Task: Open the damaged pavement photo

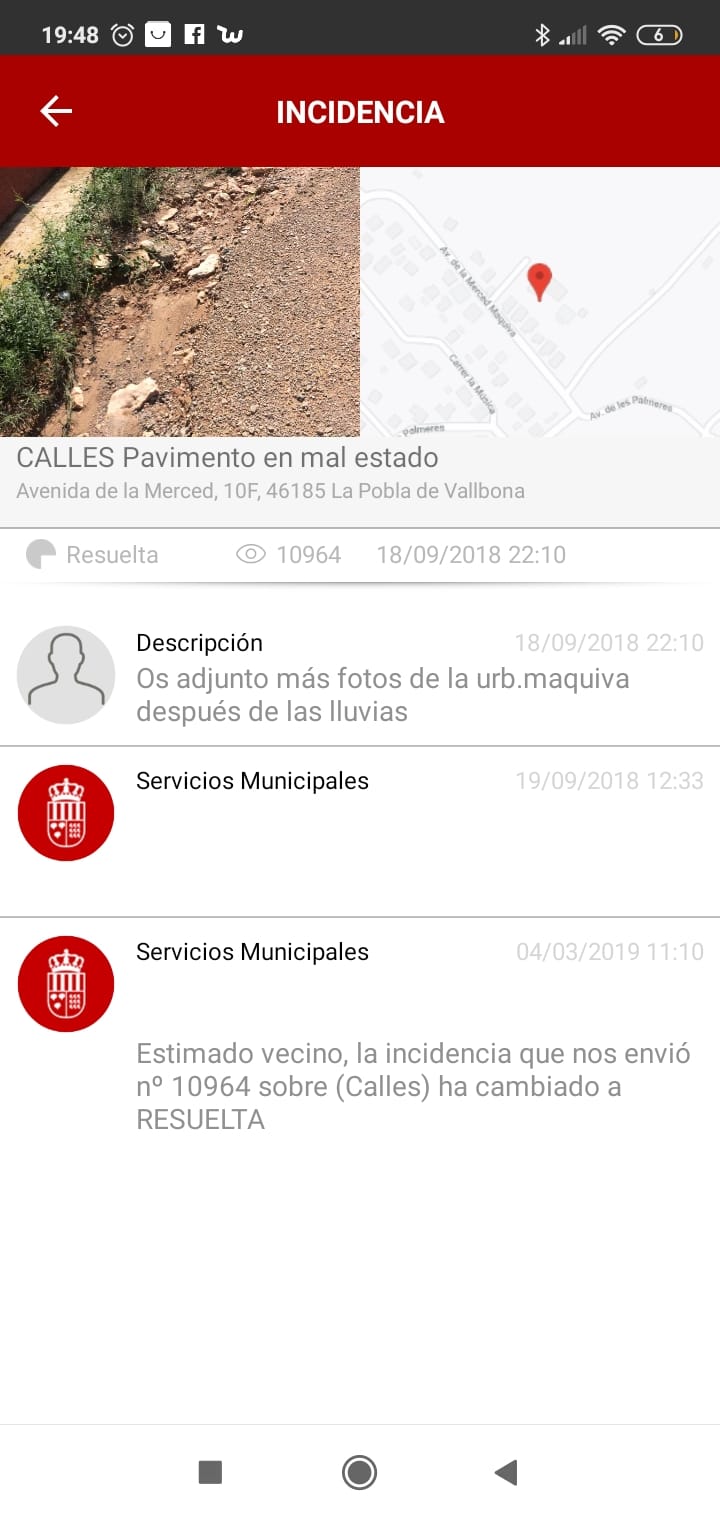Action: click(180, 301)
